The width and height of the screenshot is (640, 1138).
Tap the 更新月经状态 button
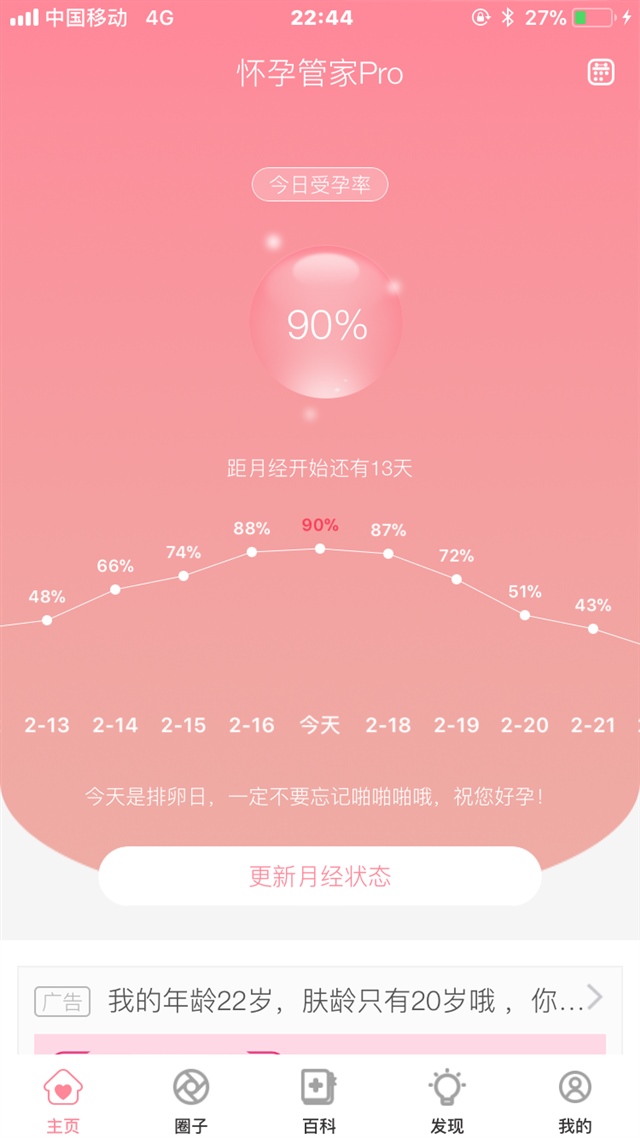[x=320, y=877]
